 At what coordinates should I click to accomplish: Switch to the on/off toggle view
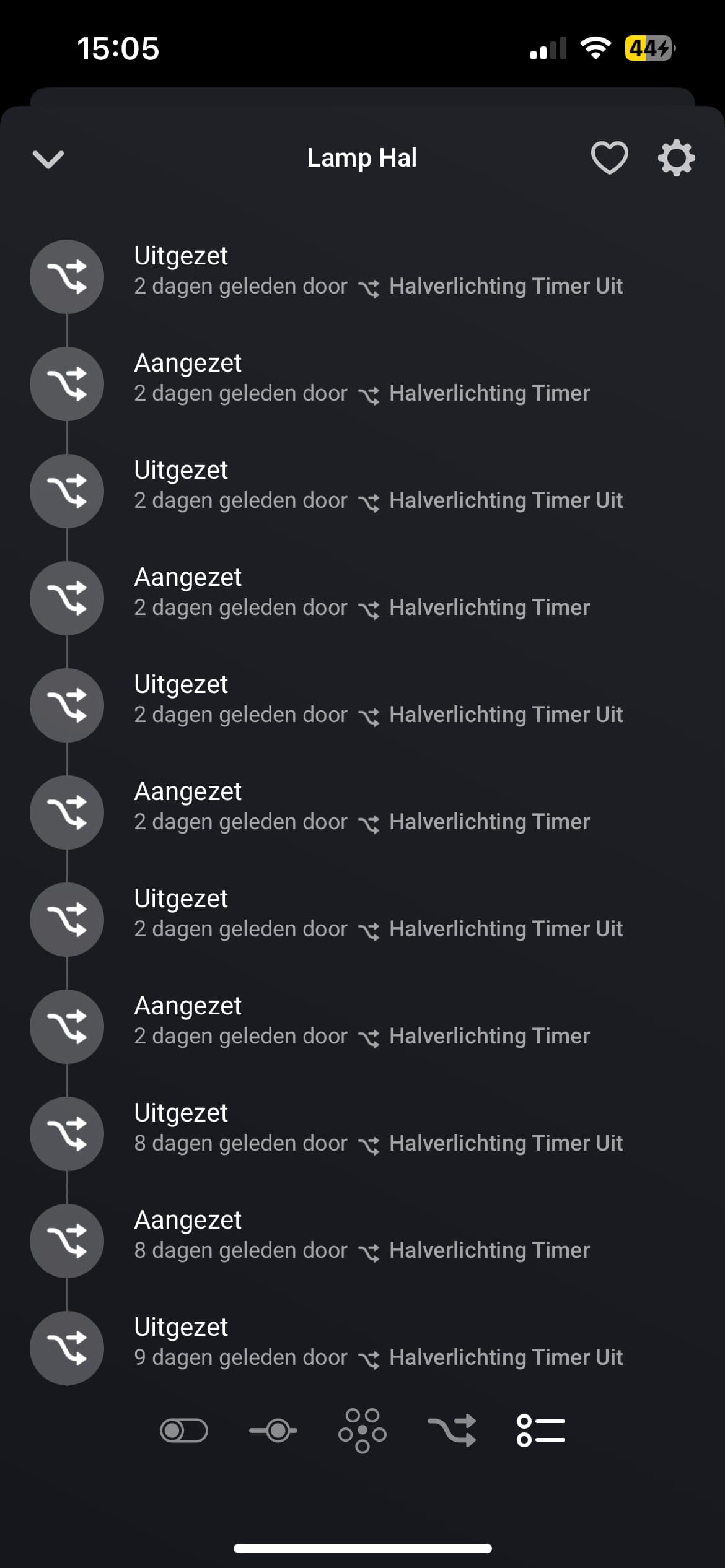(x=184, y=1431)
